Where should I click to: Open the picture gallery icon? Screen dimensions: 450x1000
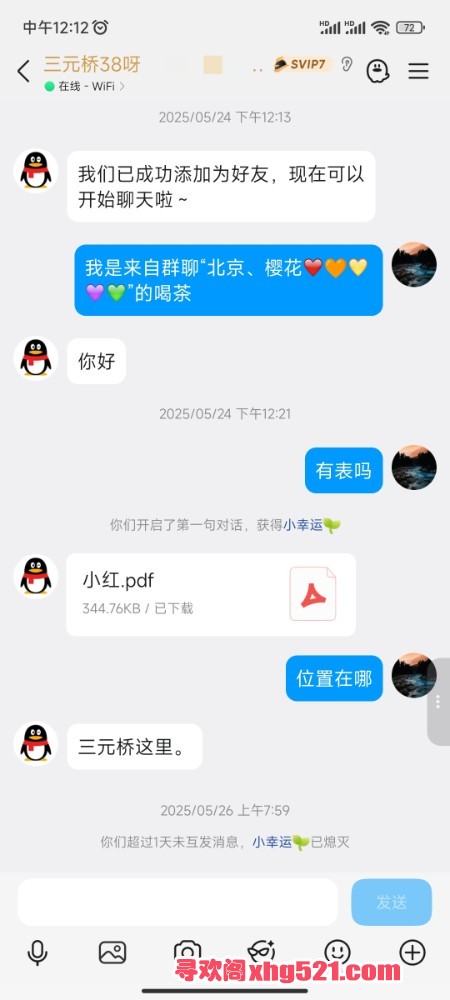click(112, 953)
